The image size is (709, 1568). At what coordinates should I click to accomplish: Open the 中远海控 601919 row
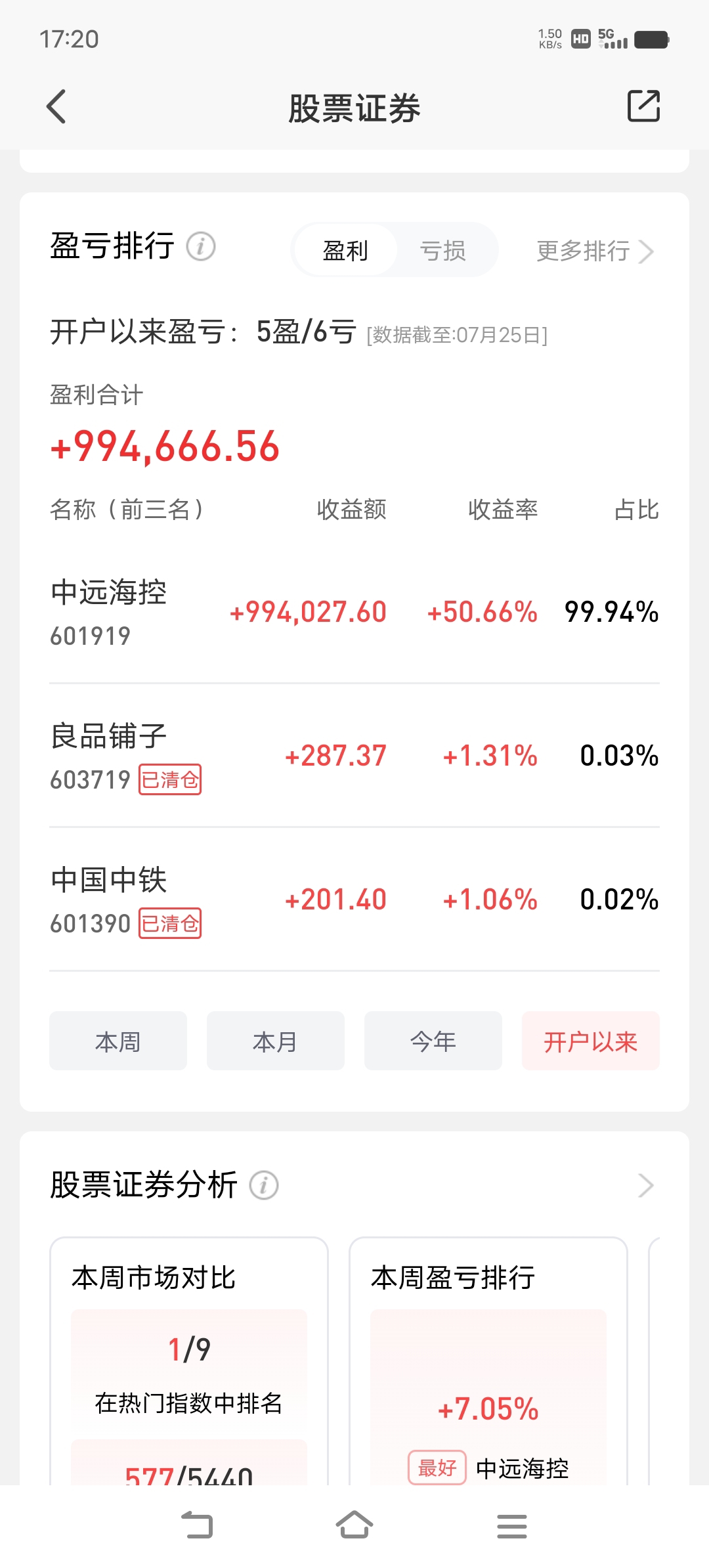(354, 612)
